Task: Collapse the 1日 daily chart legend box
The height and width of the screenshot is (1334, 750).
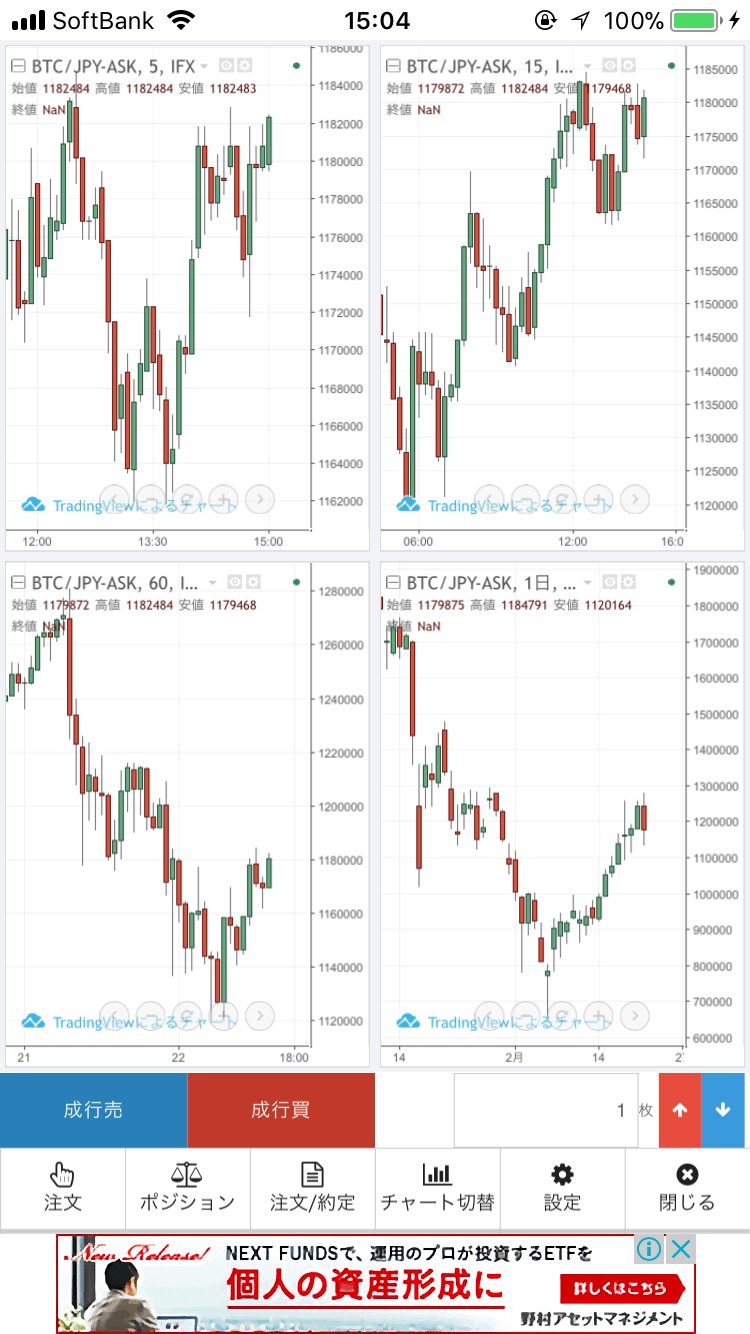Action: tap(393, 582)
